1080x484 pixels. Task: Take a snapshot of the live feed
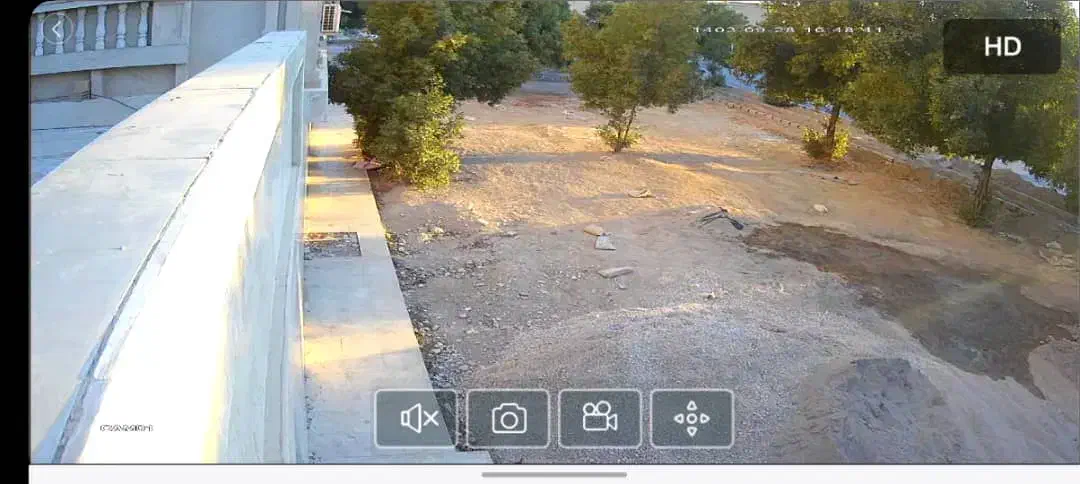pos(508,418)
